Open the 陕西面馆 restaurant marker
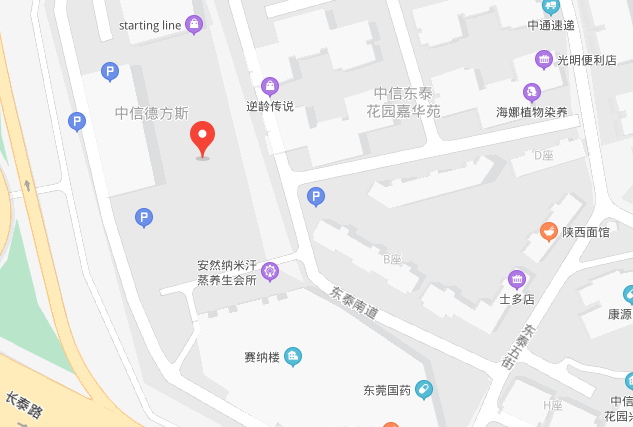This screenshot has width=633, height=427. 548,231
